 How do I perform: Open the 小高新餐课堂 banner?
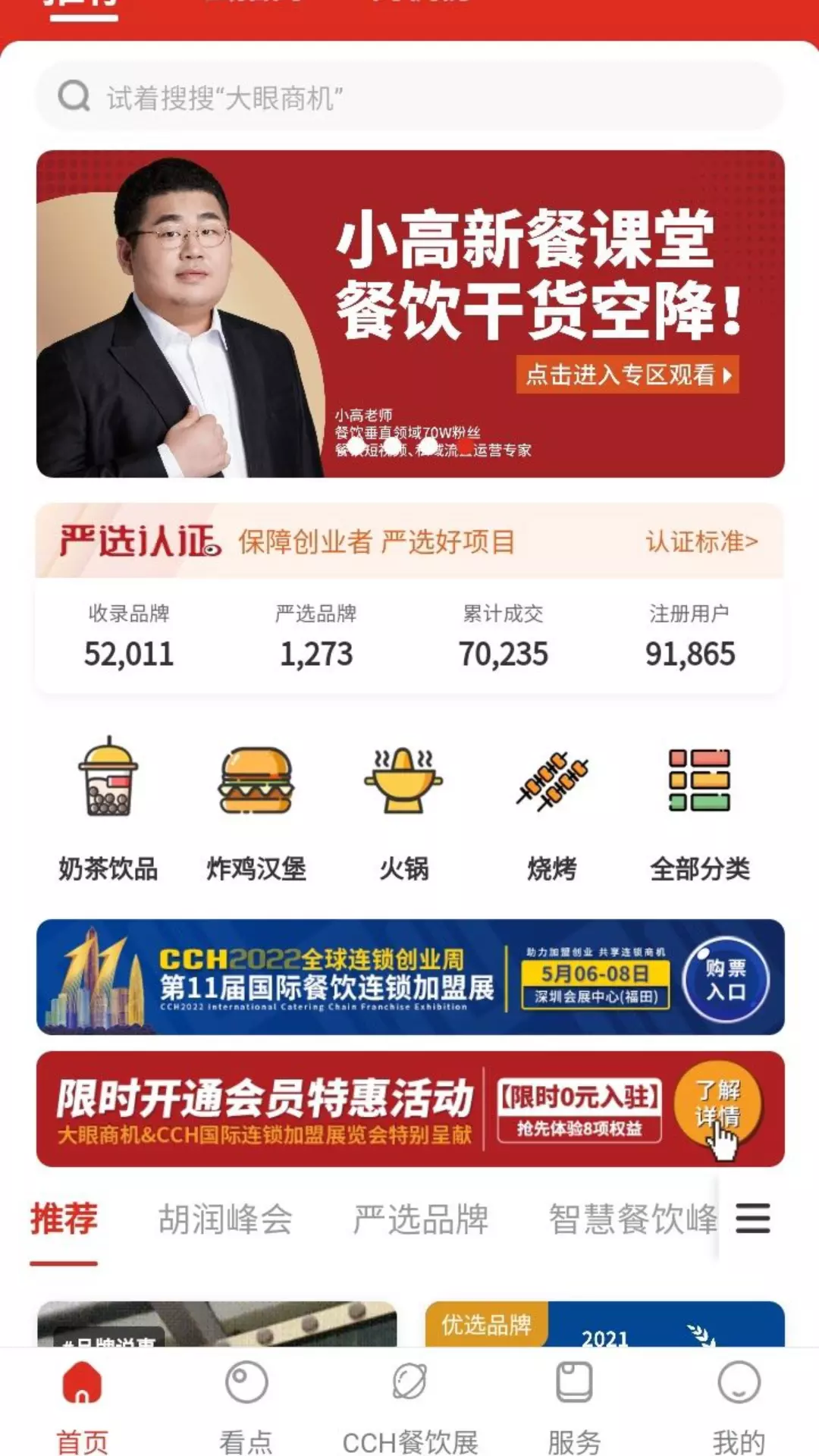[409, 313]
